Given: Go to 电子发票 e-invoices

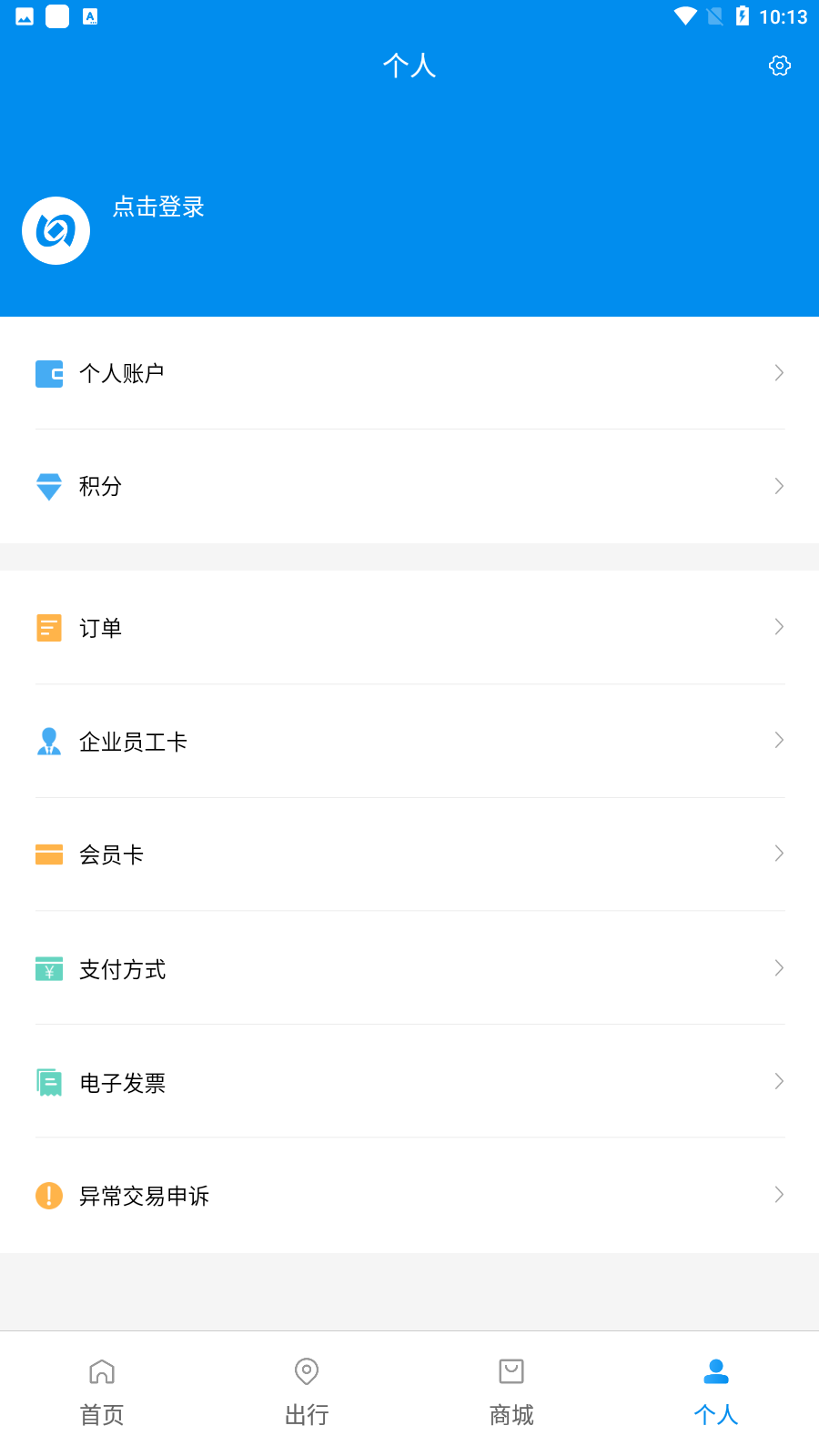Looking at the screenshot, I should (x=409, y=1082).
